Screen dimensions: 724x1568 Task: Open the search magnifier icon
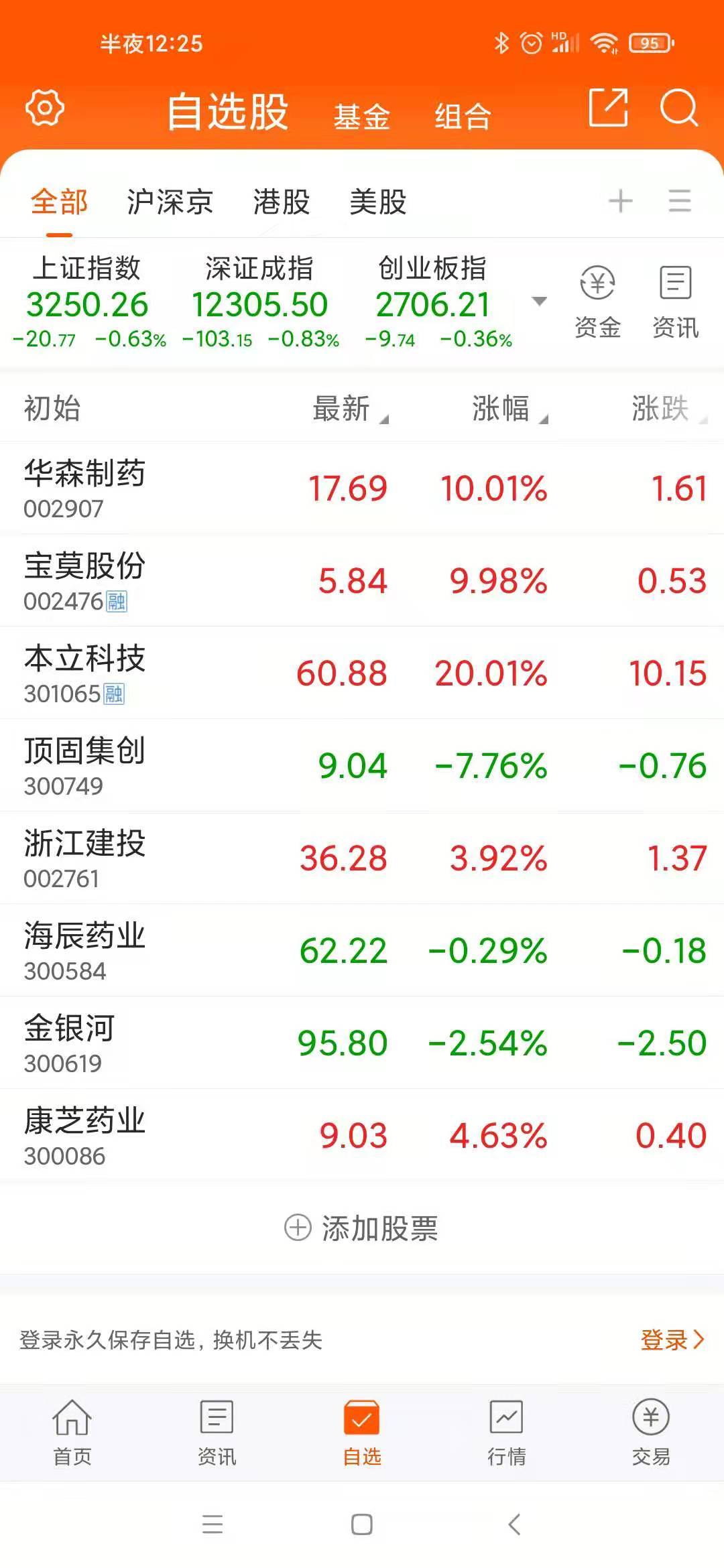[x=679, y=108]
